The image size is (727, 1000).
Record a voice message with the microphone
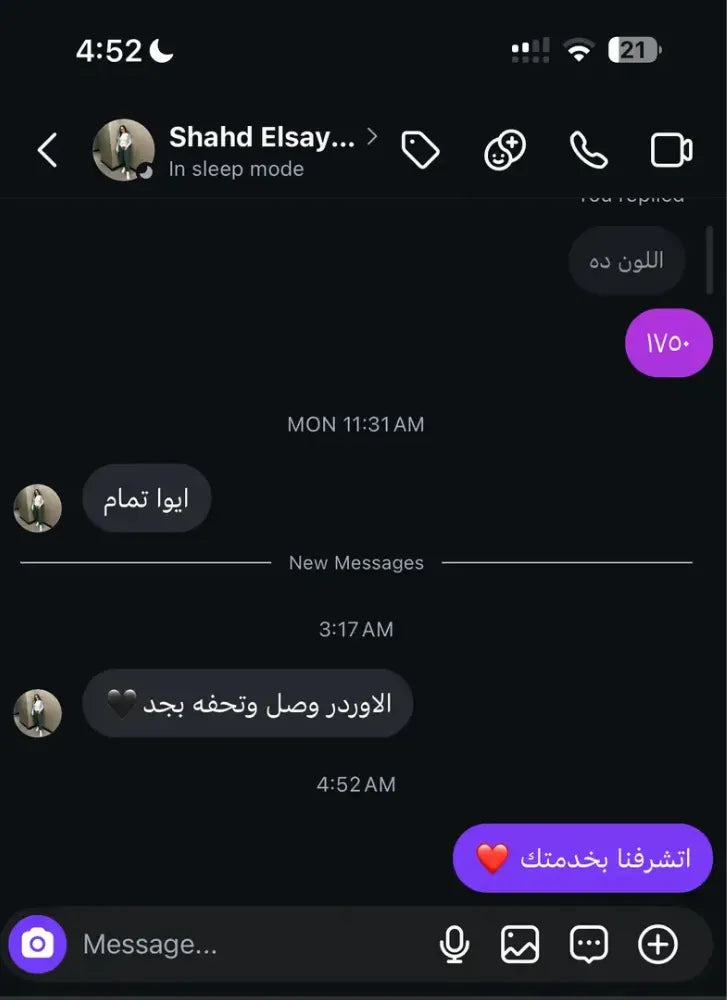point(454,944)
